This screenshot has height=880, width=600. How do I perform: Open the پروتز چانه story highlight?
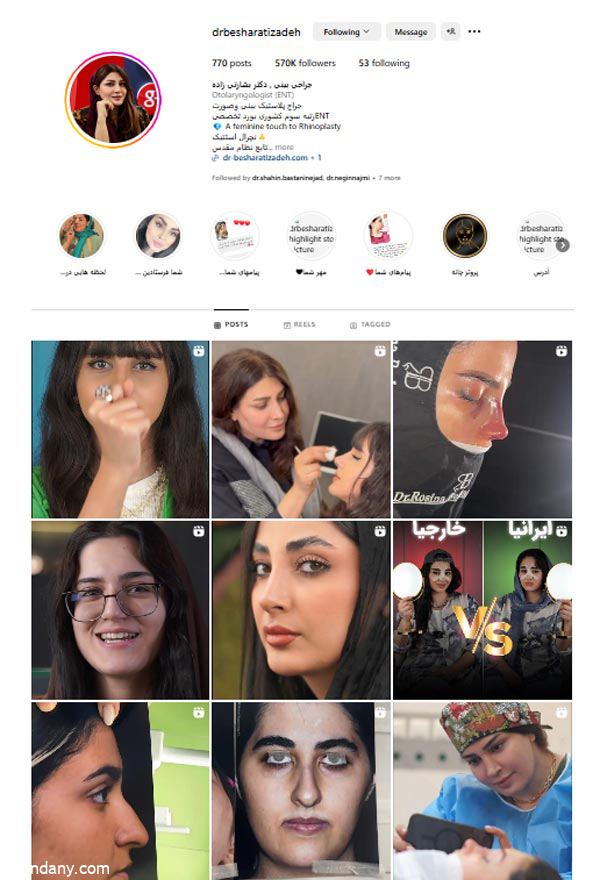[464, 236]
